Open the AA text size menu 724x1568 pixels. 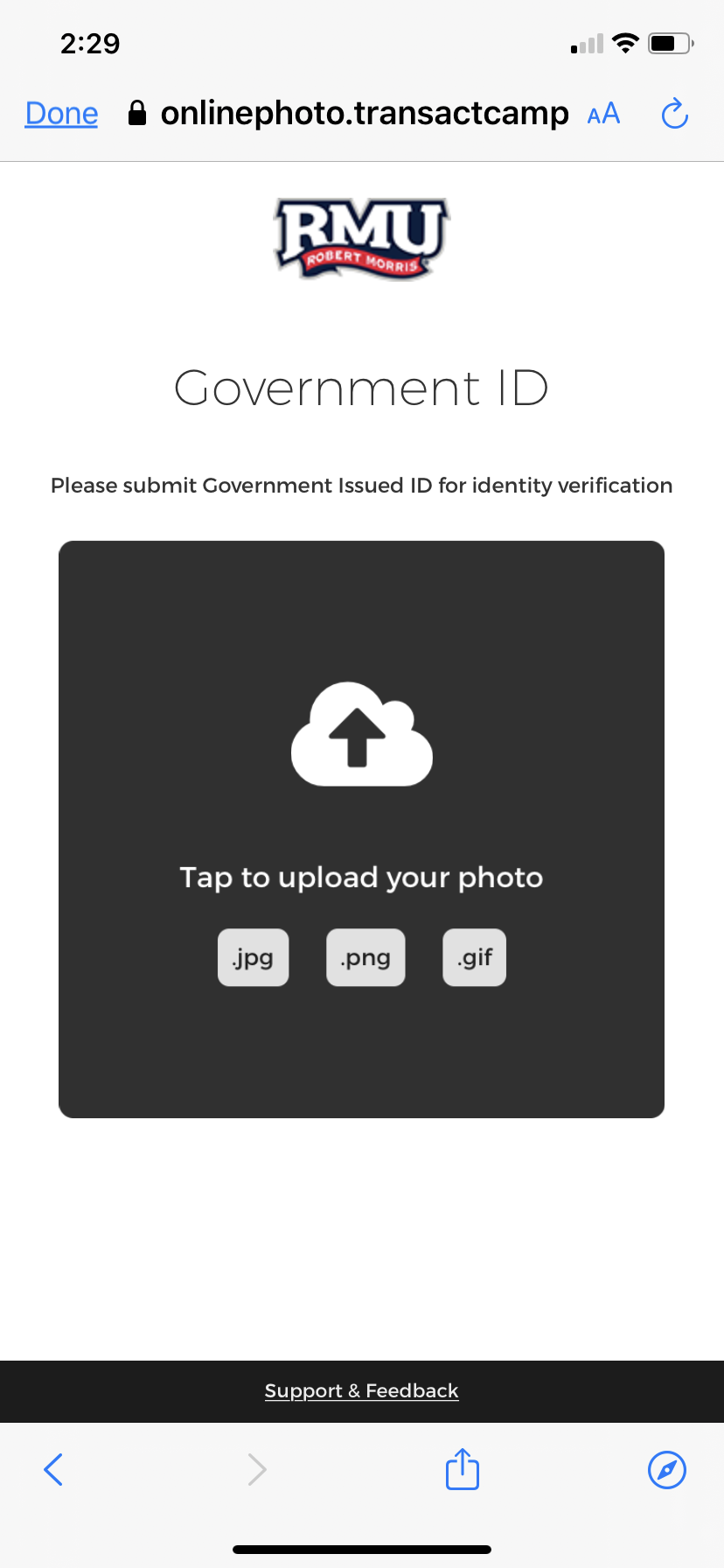click(x=603, y=114)
